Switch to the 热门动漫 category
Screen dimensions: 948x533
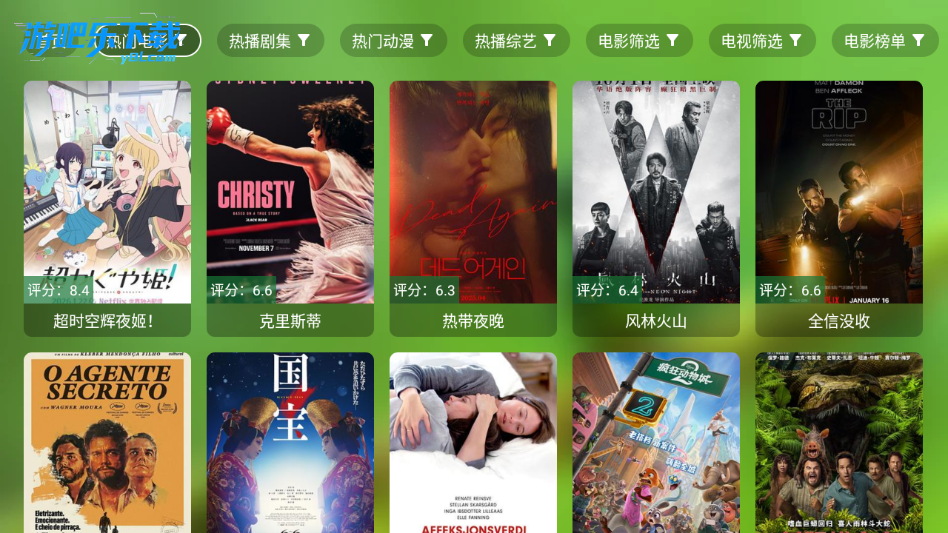click(393, 41)
